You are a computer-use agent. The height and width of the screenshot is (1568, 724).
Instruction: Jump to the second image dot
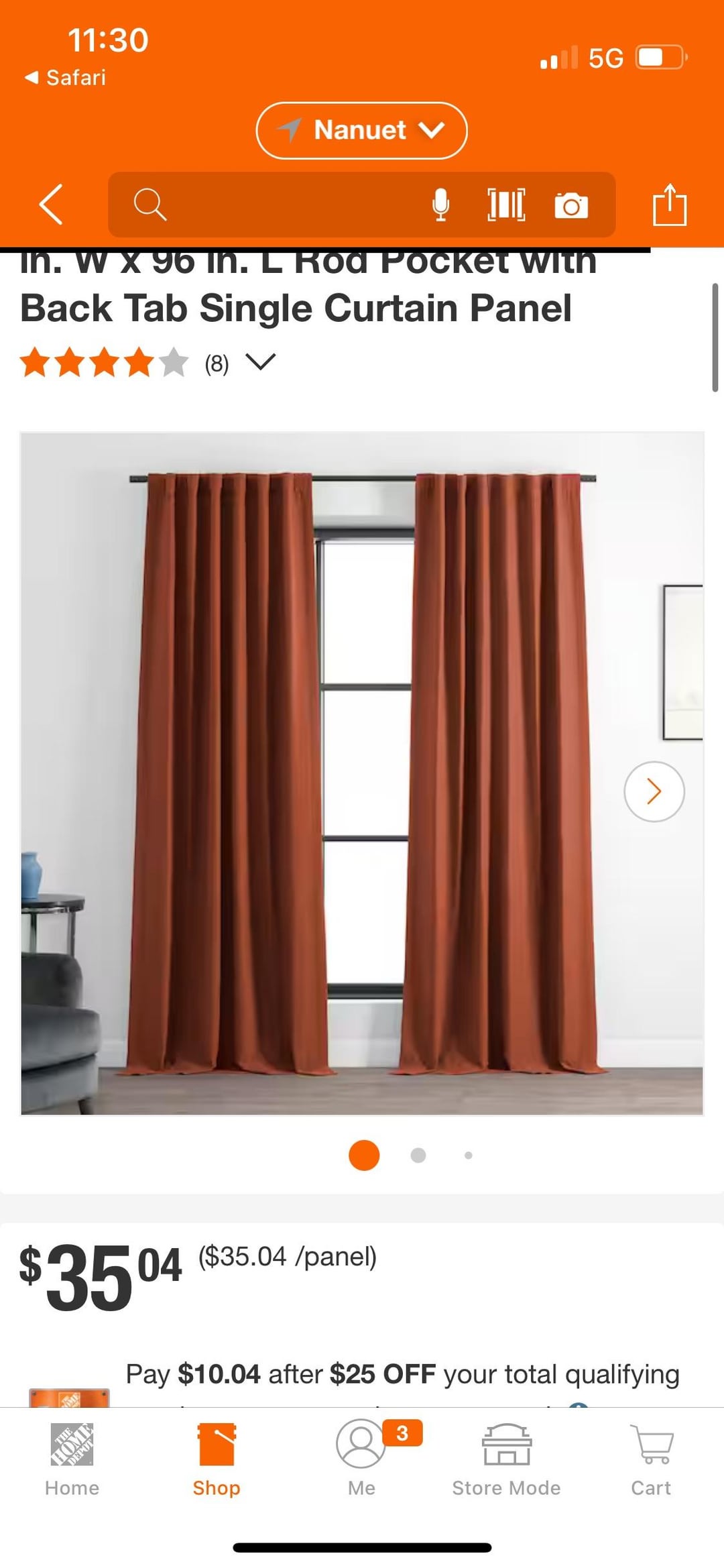click(418, 1155)
